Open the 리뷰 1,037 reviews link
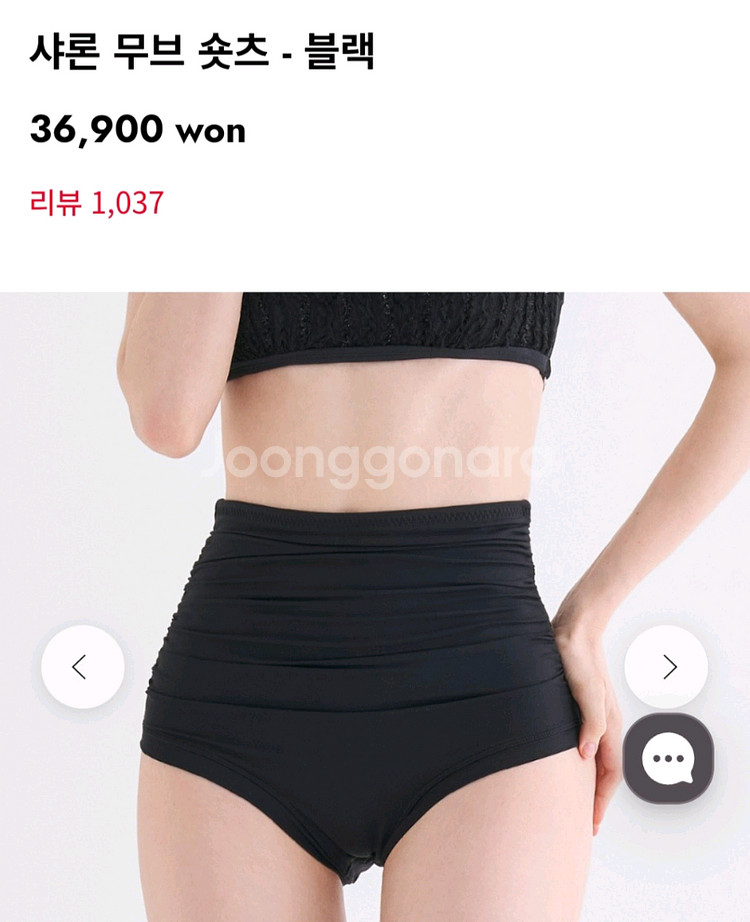The width and height of the screenshot is (750, 922). (x=96, y=204)
